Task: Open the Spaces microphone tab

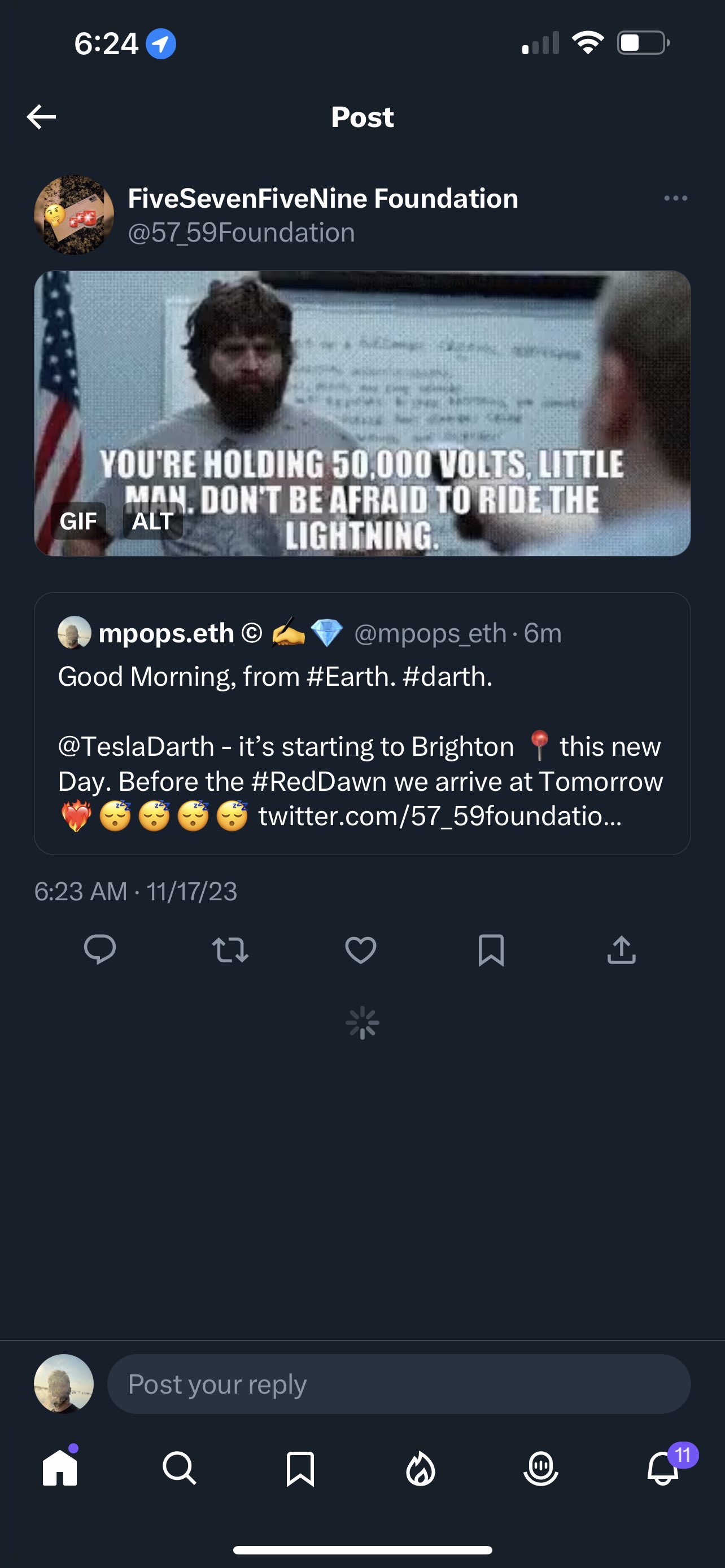Action: click(x=540, y=1468)
